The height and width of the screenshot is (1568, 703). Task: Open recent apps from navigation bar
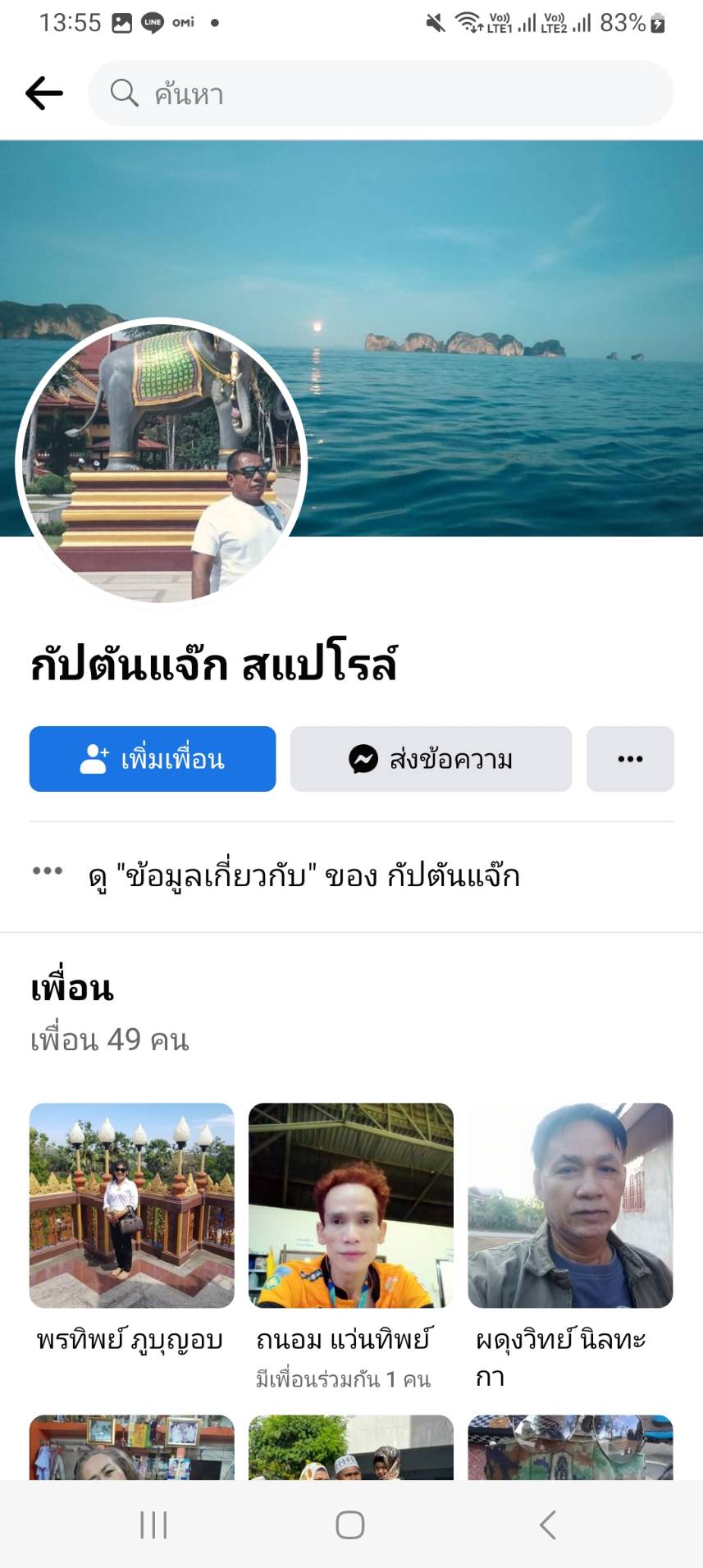pos(153,1525)
